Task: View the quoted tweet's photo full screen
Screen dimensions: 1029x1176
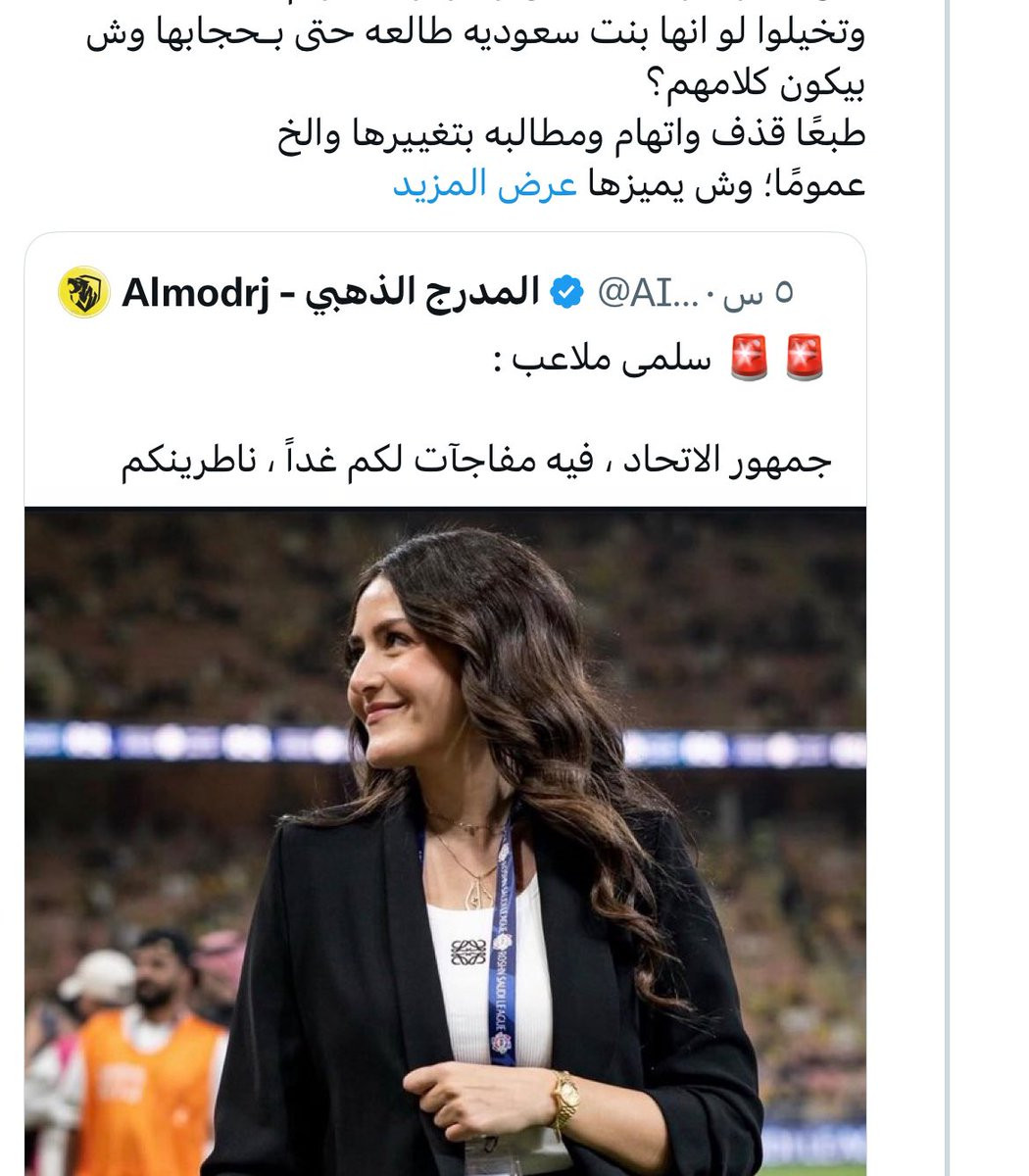Action: tap(445, 841)
